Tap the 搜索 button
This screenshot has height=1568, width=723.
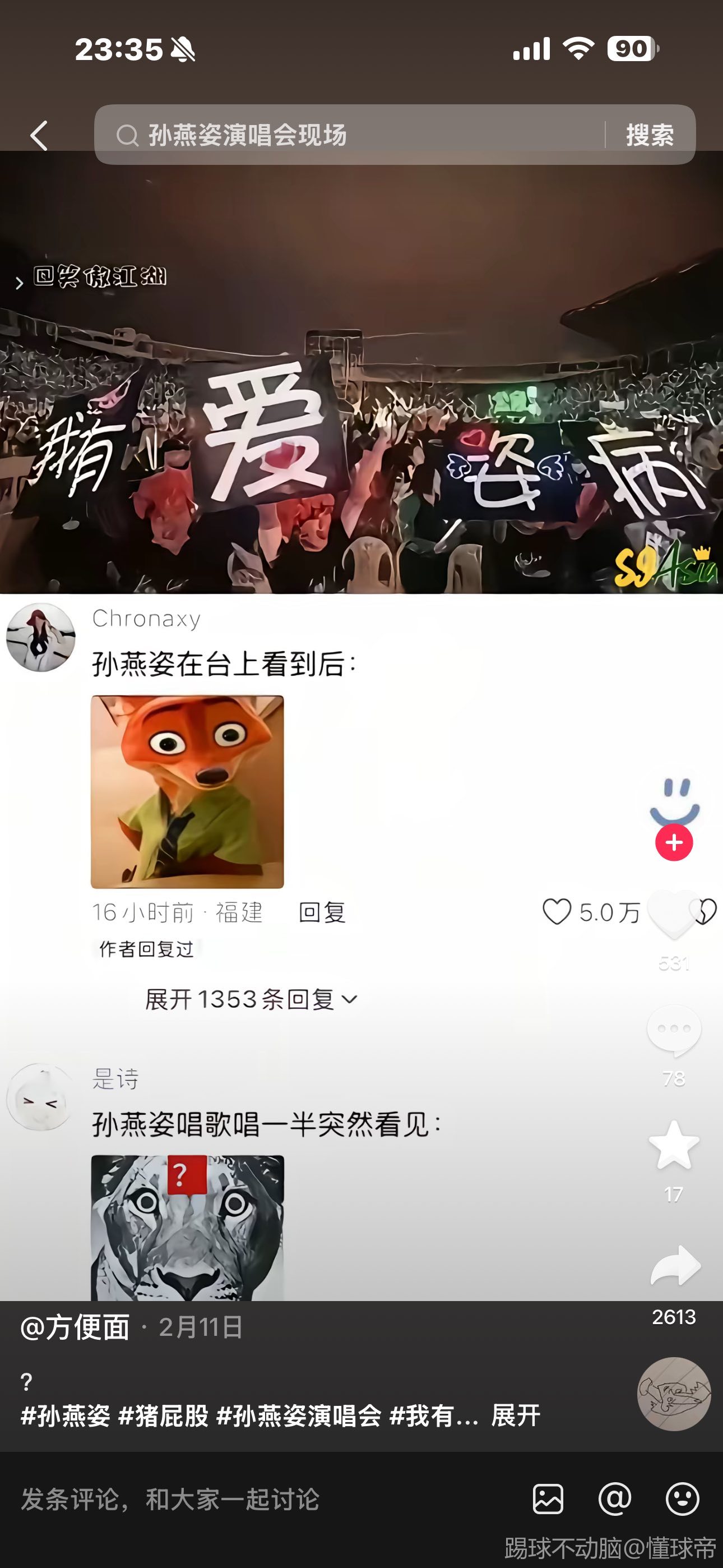tap(650, 135)
